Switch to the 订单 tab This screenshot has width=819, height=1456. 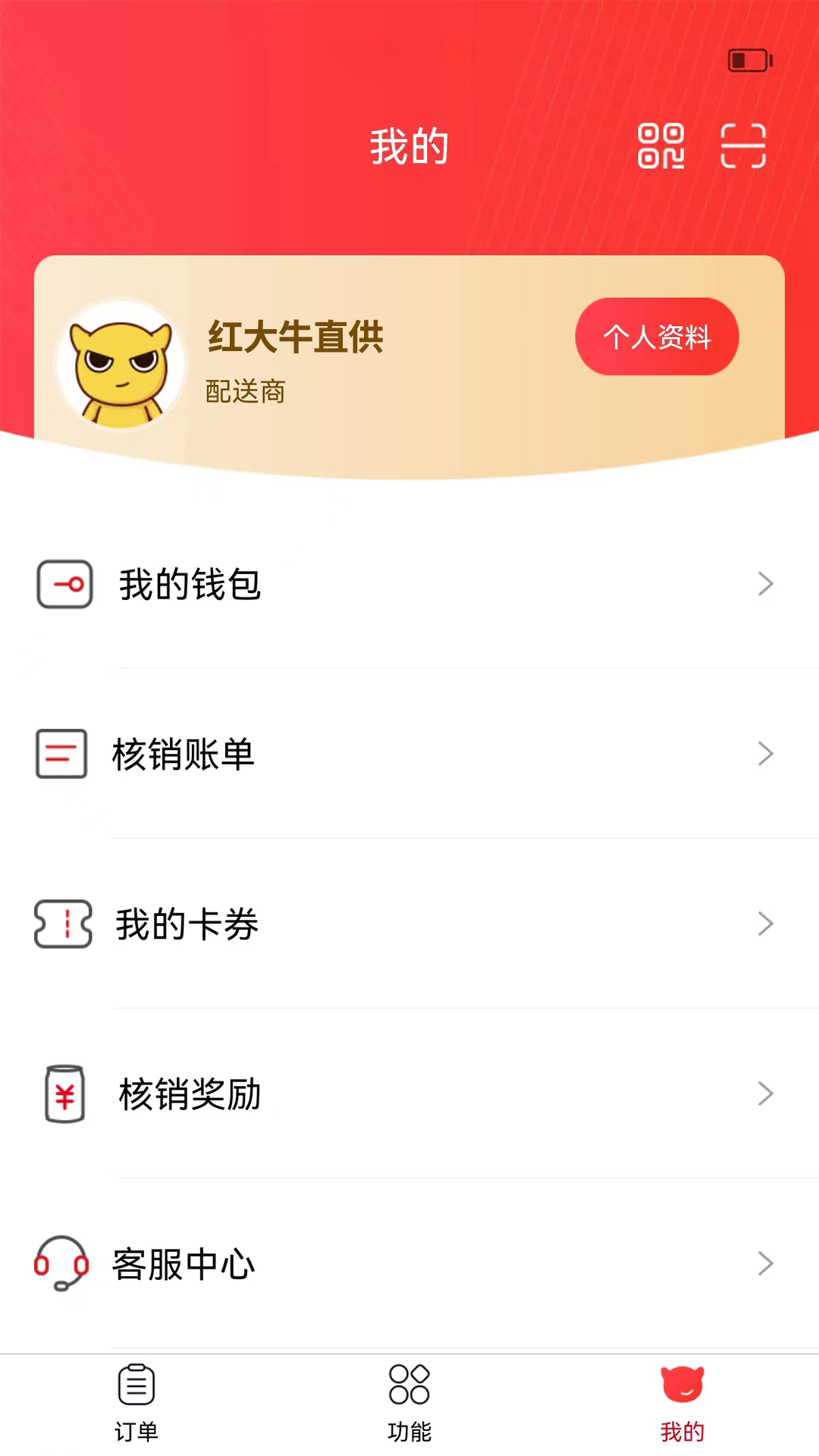(136, 1404)
